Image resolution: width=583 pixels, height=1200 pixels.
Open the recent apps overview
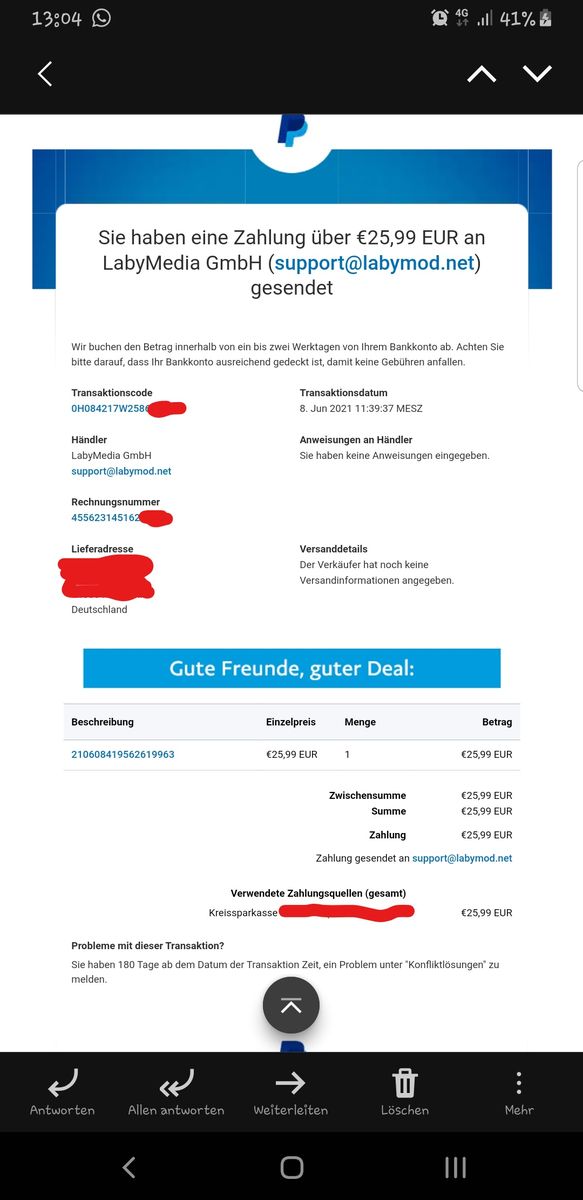[x=455, y=1167]
